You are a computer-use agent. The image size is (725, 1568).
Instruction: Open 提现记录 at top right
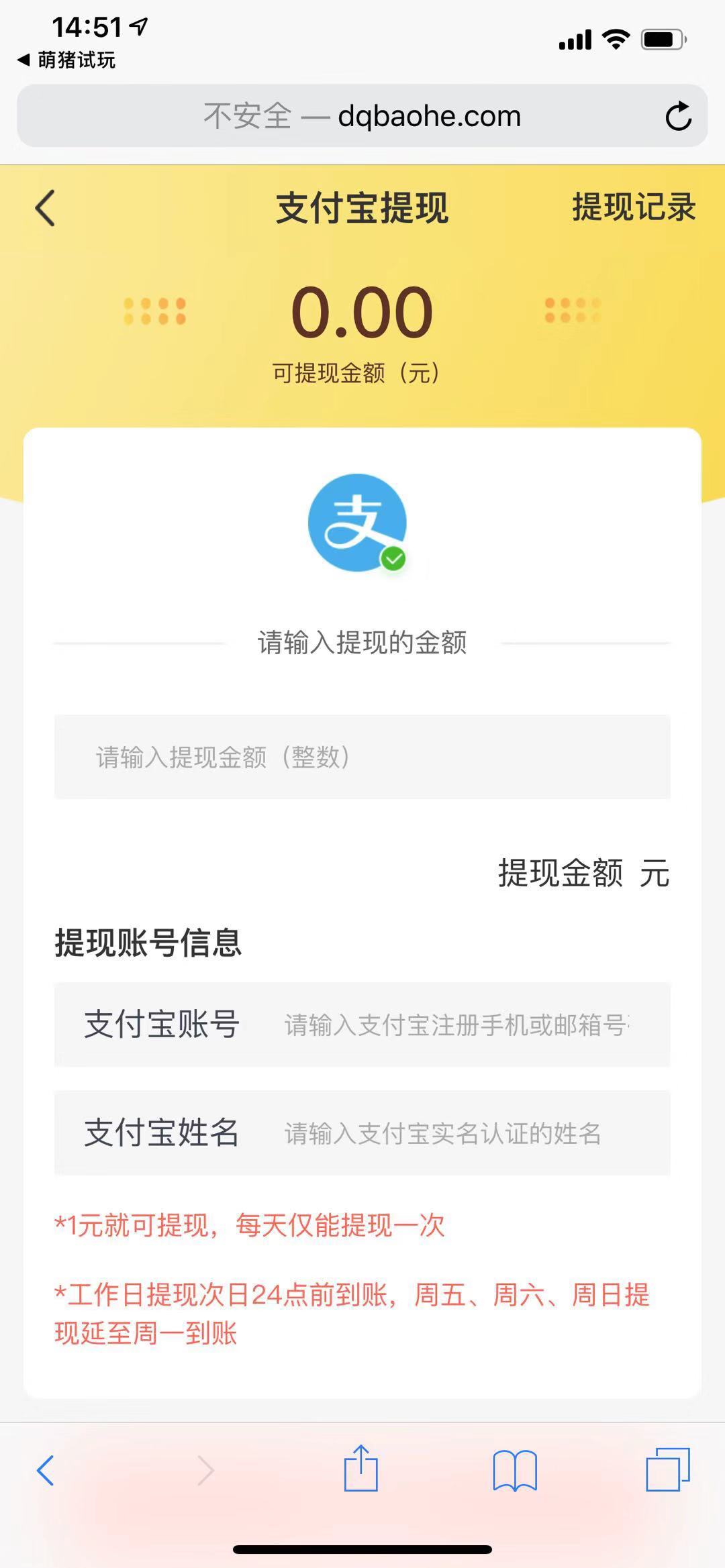tap(633, 209)
